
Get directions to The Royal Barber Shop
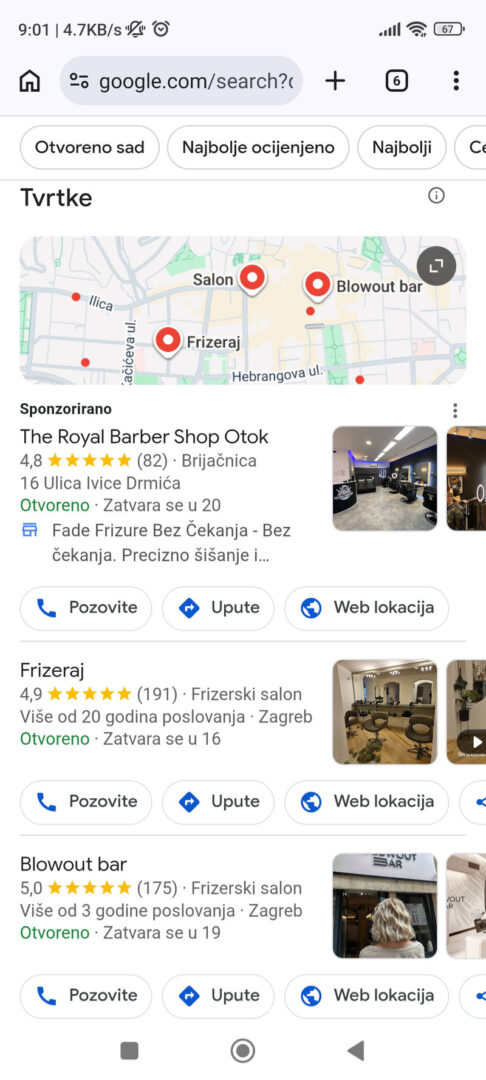(x=218, y=608)
